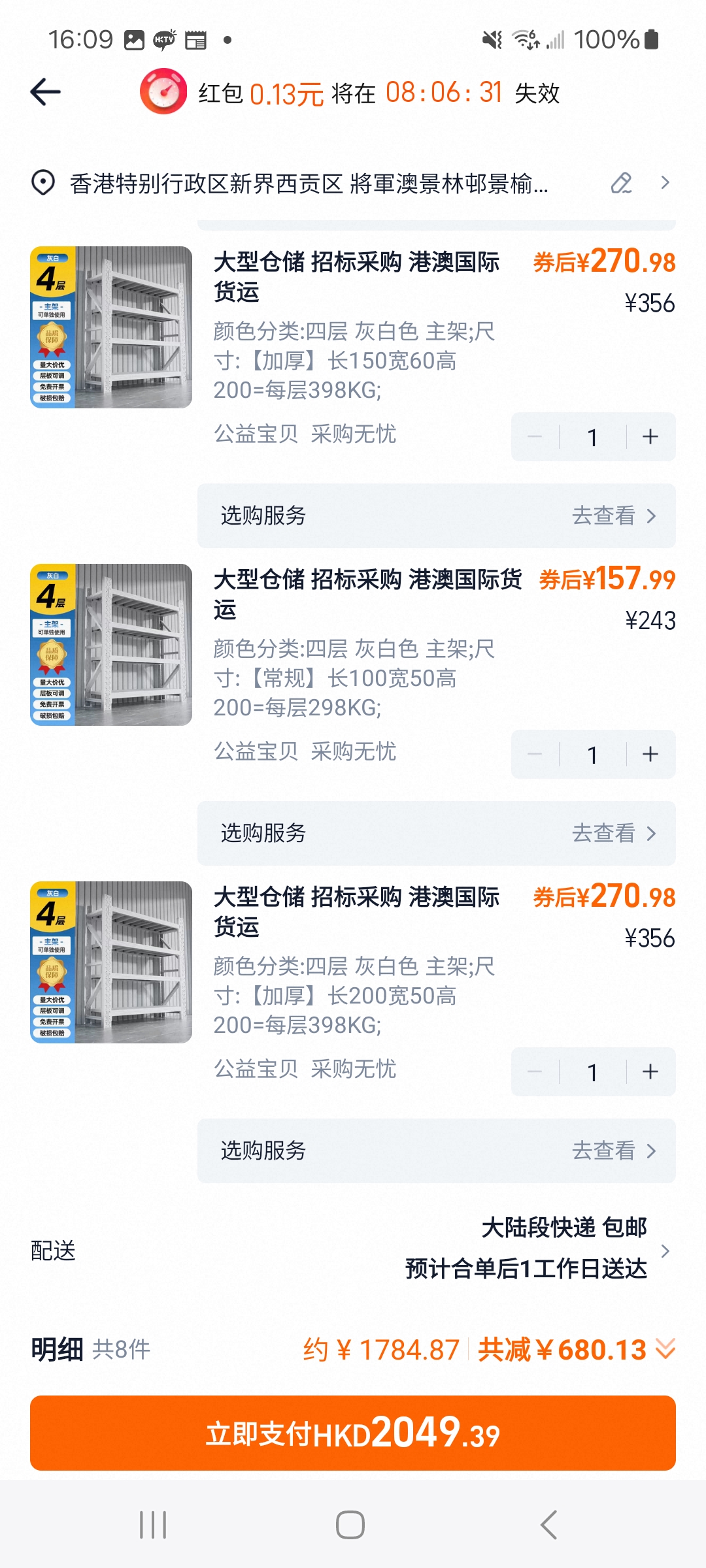Open recent apps from the navigation bar
This screenshot has height=1568, width=706.
(x=153, y=1526)
